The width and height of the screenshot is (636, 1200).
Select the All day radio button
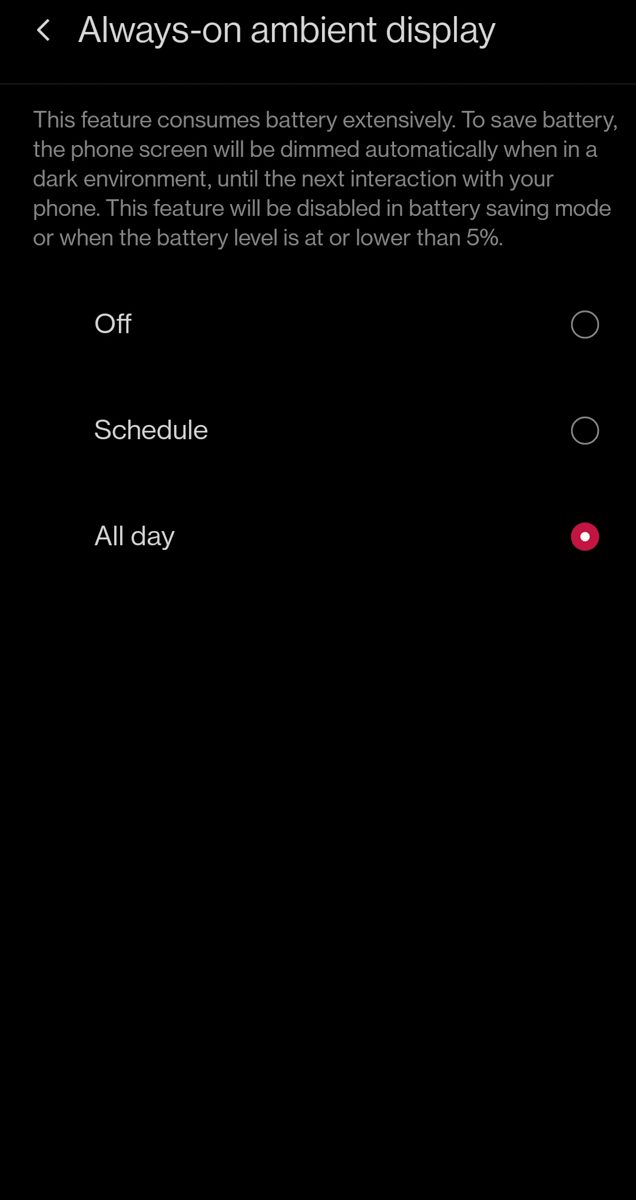click(x=584, y=537)
